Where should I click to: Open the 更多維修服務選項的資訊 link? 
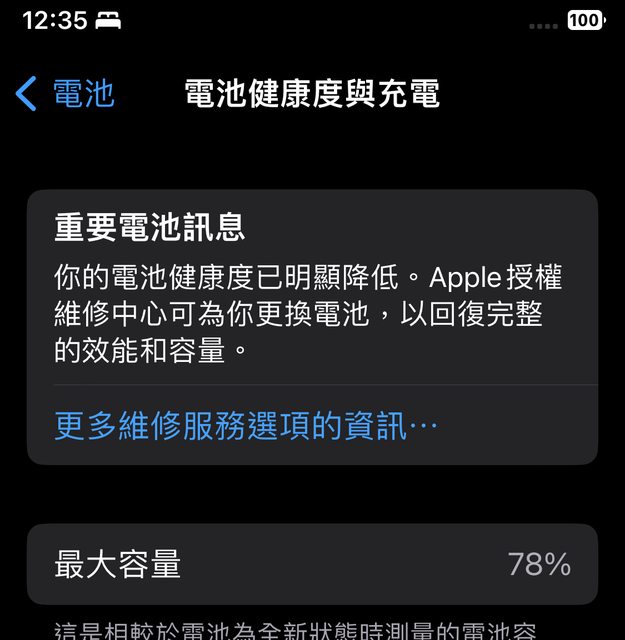(x=246, y=427)
